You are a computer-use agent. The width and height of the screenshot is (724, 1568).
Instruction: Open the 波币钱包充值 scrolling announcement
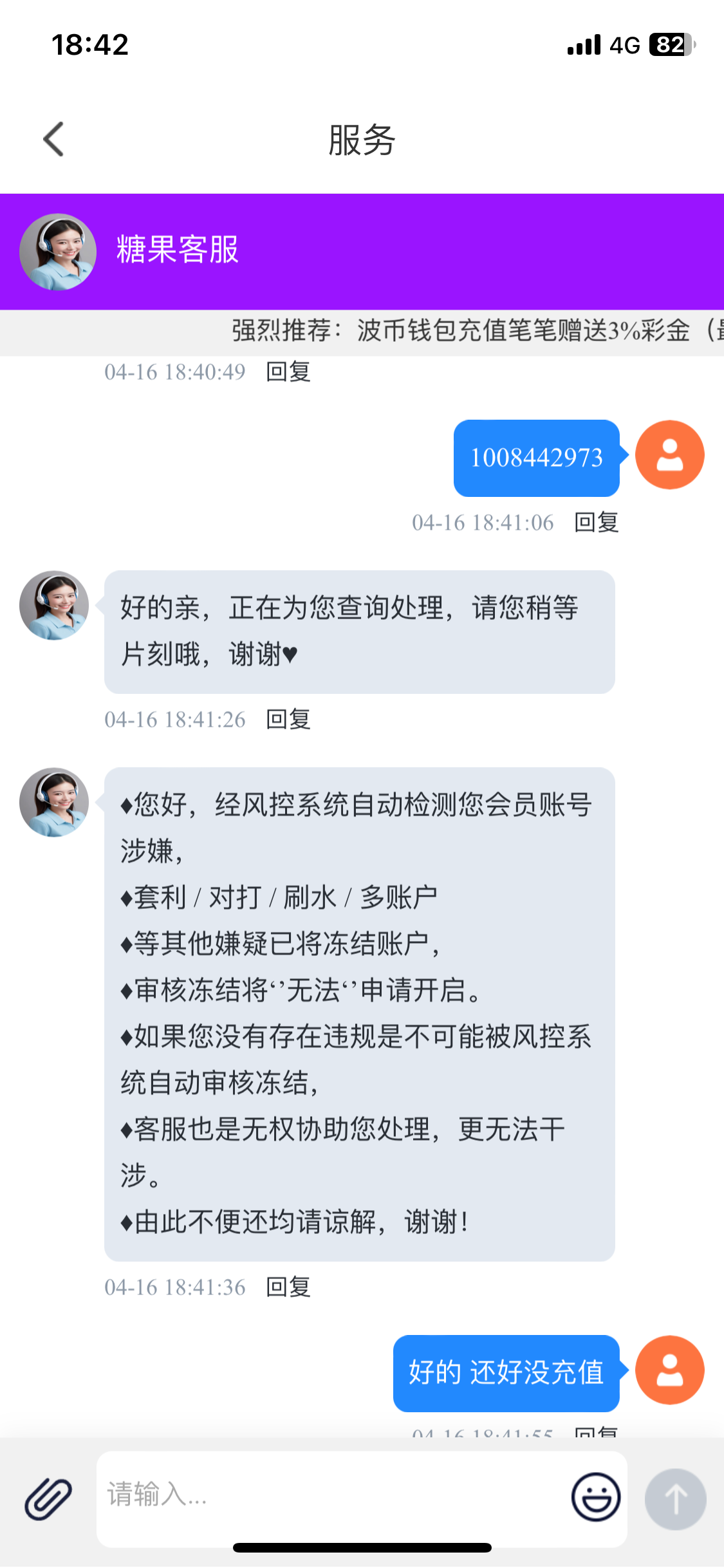click(476, 331)
